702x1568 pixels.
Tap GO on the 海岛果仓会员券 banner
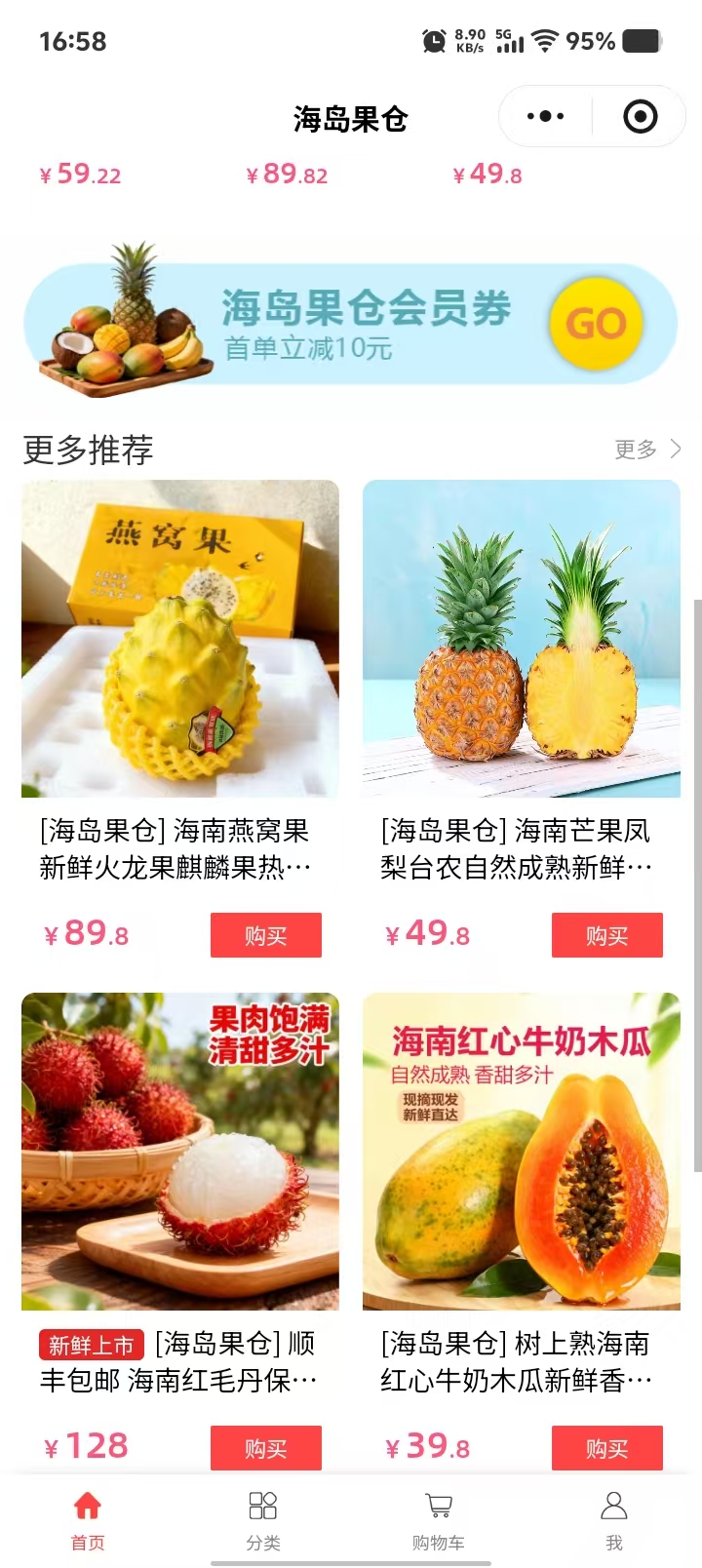pyautogui.click(x=596, y=324)
